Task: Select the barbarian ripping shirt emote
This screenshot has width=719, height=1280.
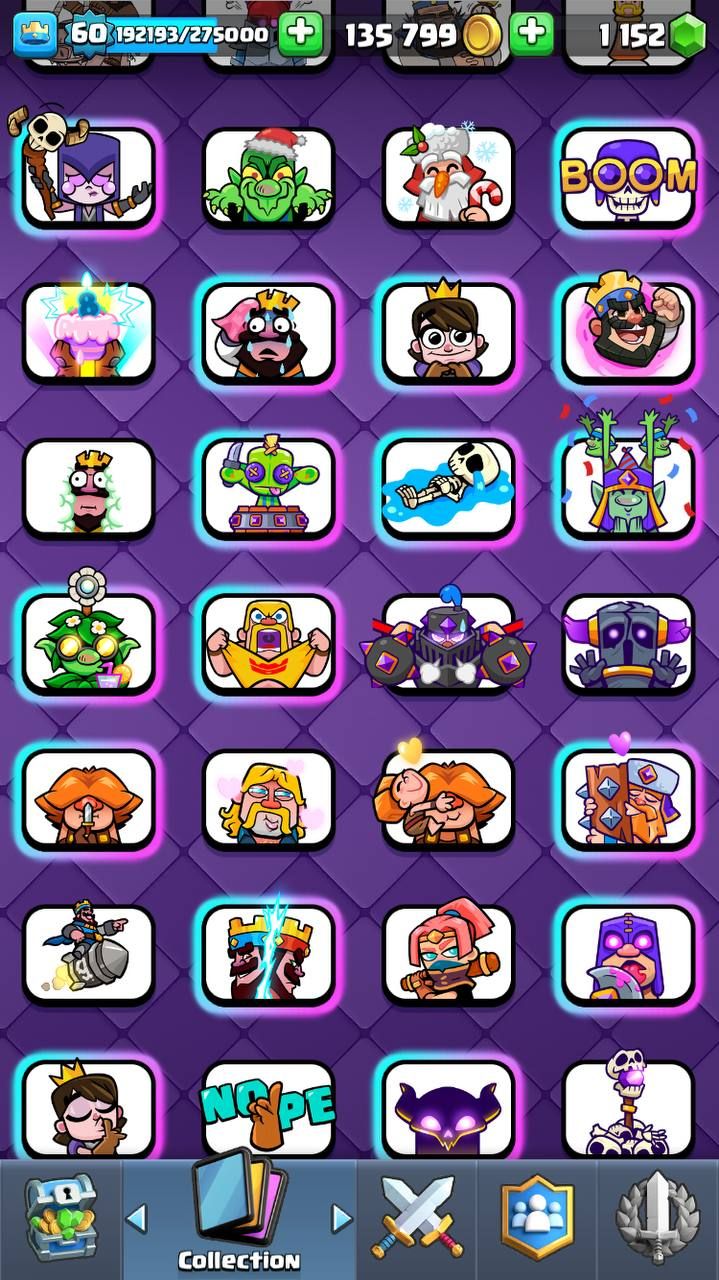Action: pos(267,643)
